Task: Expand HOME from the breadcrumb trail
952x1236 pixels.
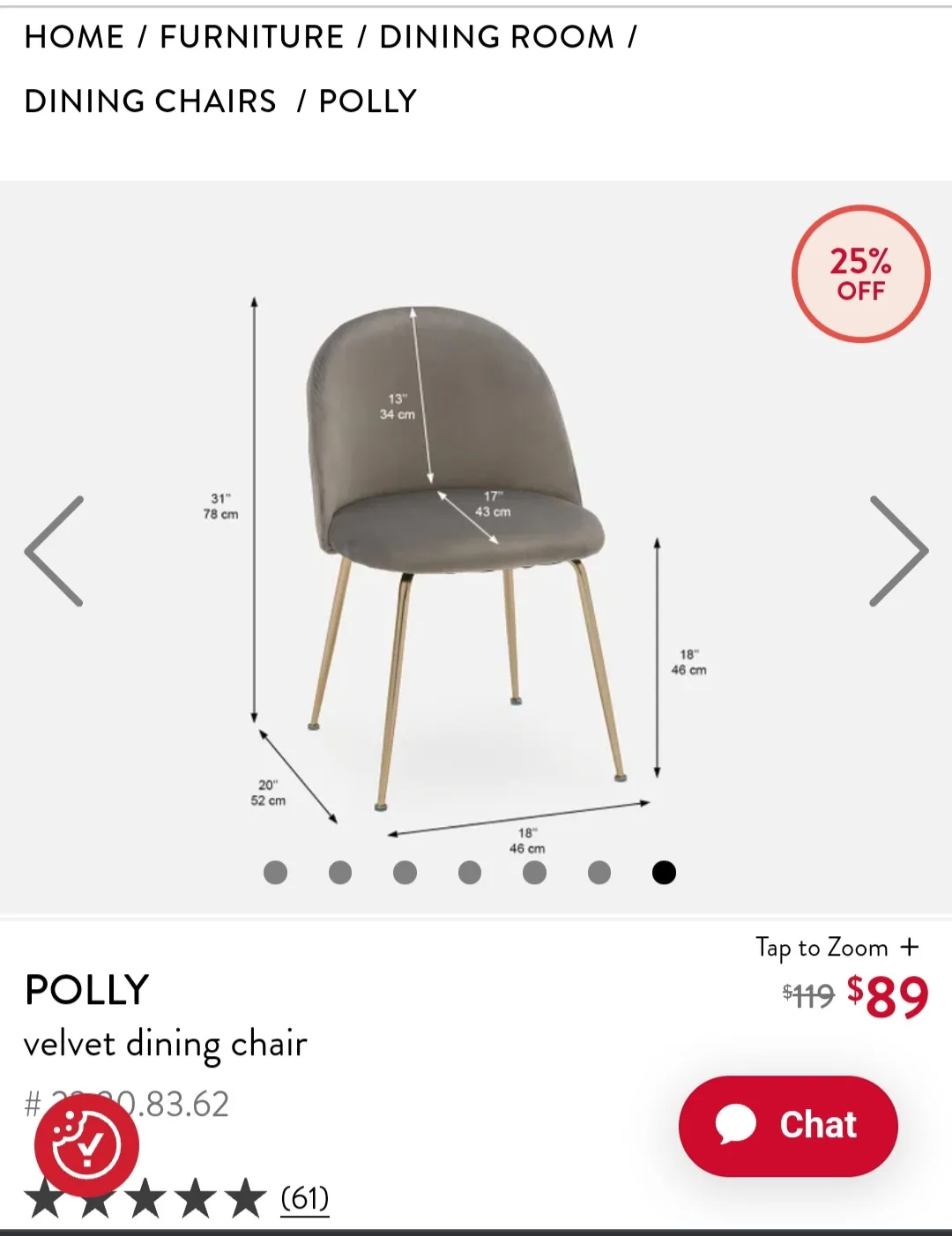Action: pyautogui.click(x=75, y=36)
